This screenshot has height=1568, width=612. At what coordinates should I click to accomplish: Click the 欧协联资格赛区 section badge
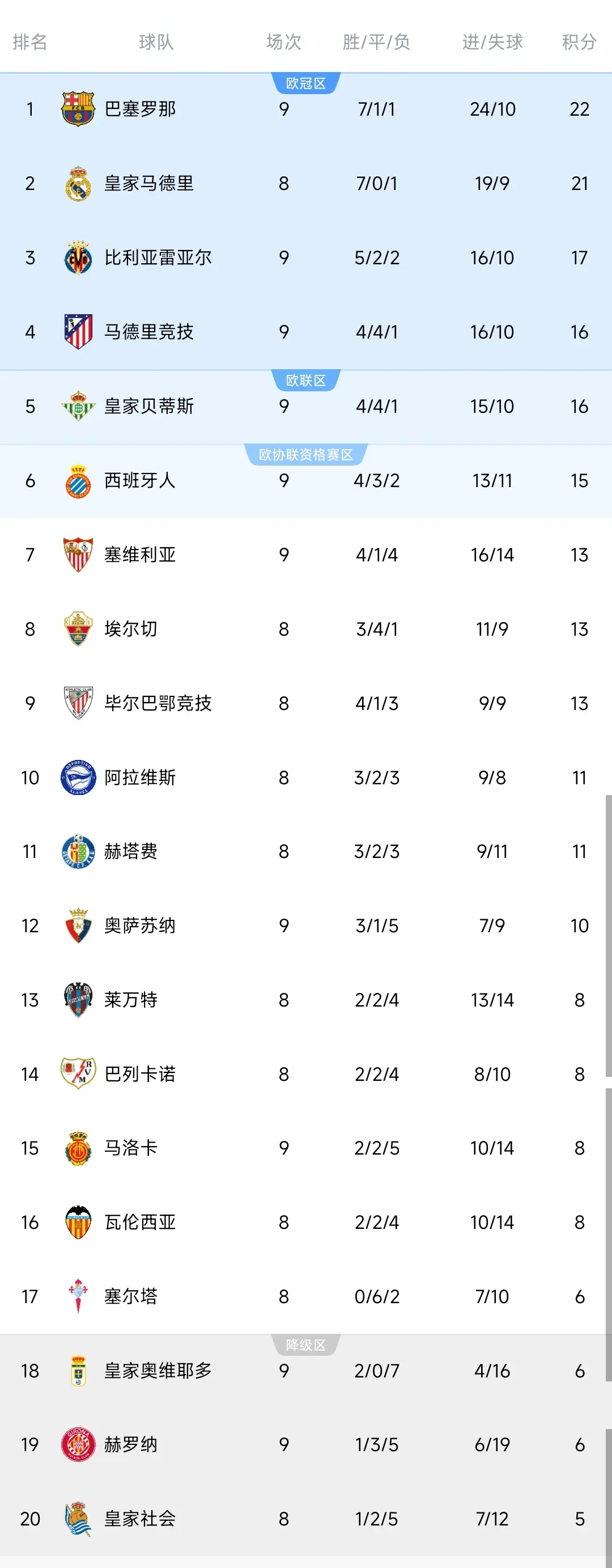[305, 454]
